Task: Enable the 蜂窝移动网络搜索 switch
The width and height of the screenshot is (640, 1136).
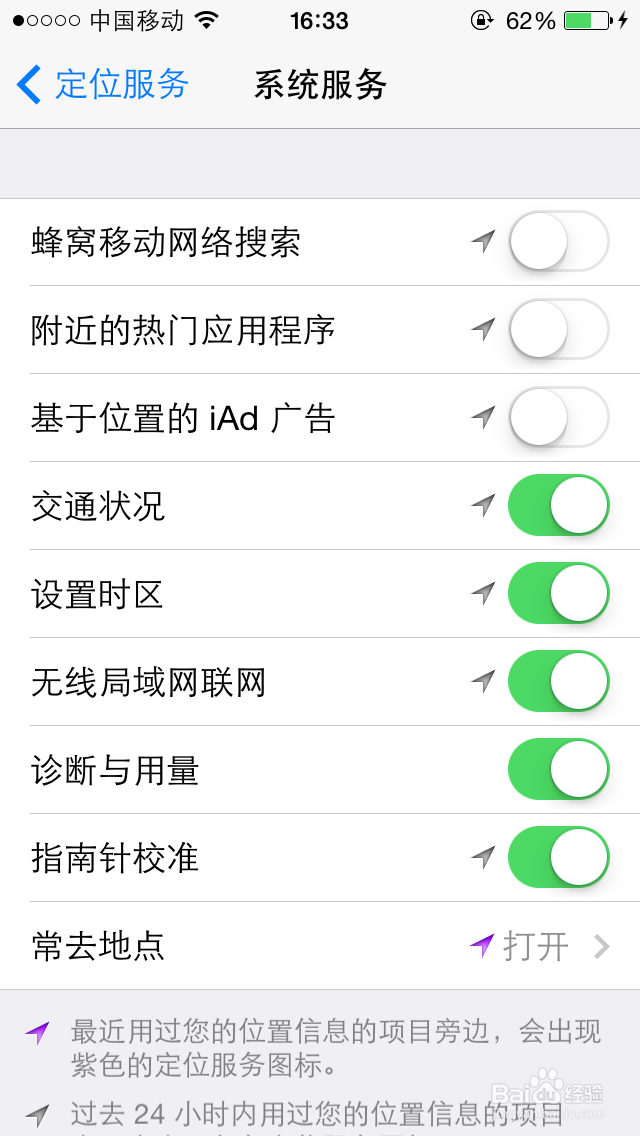Action: click(x=559, y=241)
